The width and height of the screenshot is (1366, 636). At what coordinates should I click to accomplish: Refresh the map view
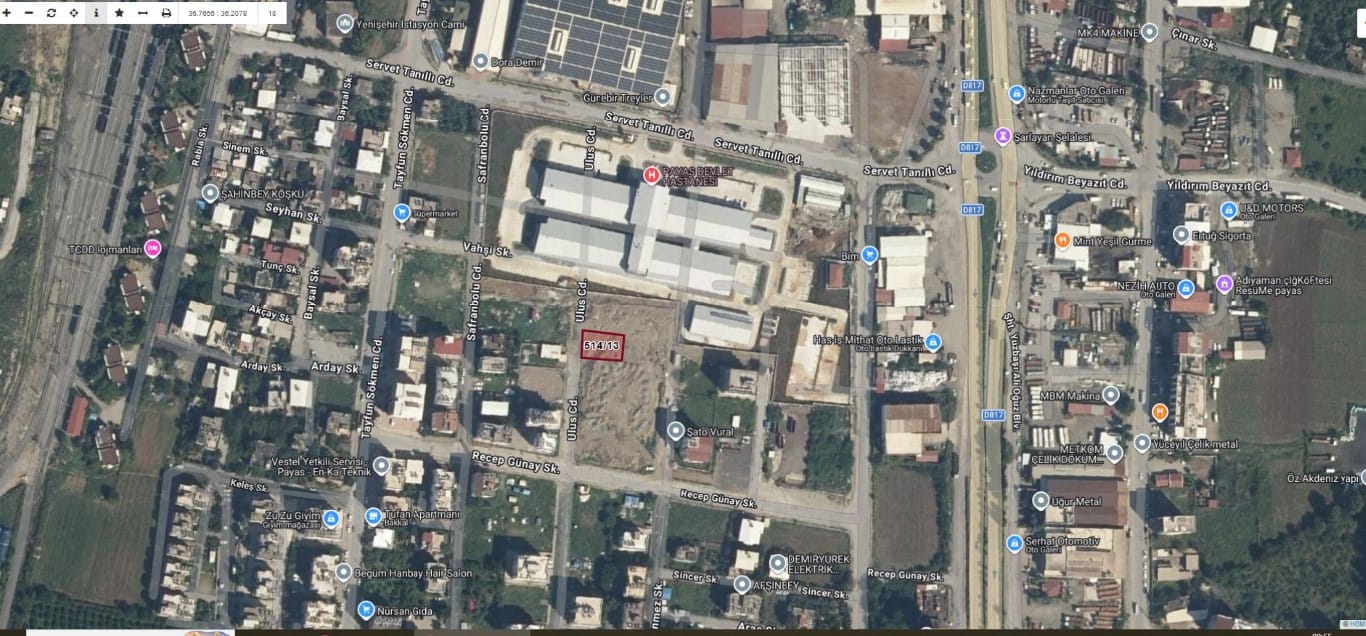(x=51, y=13)
